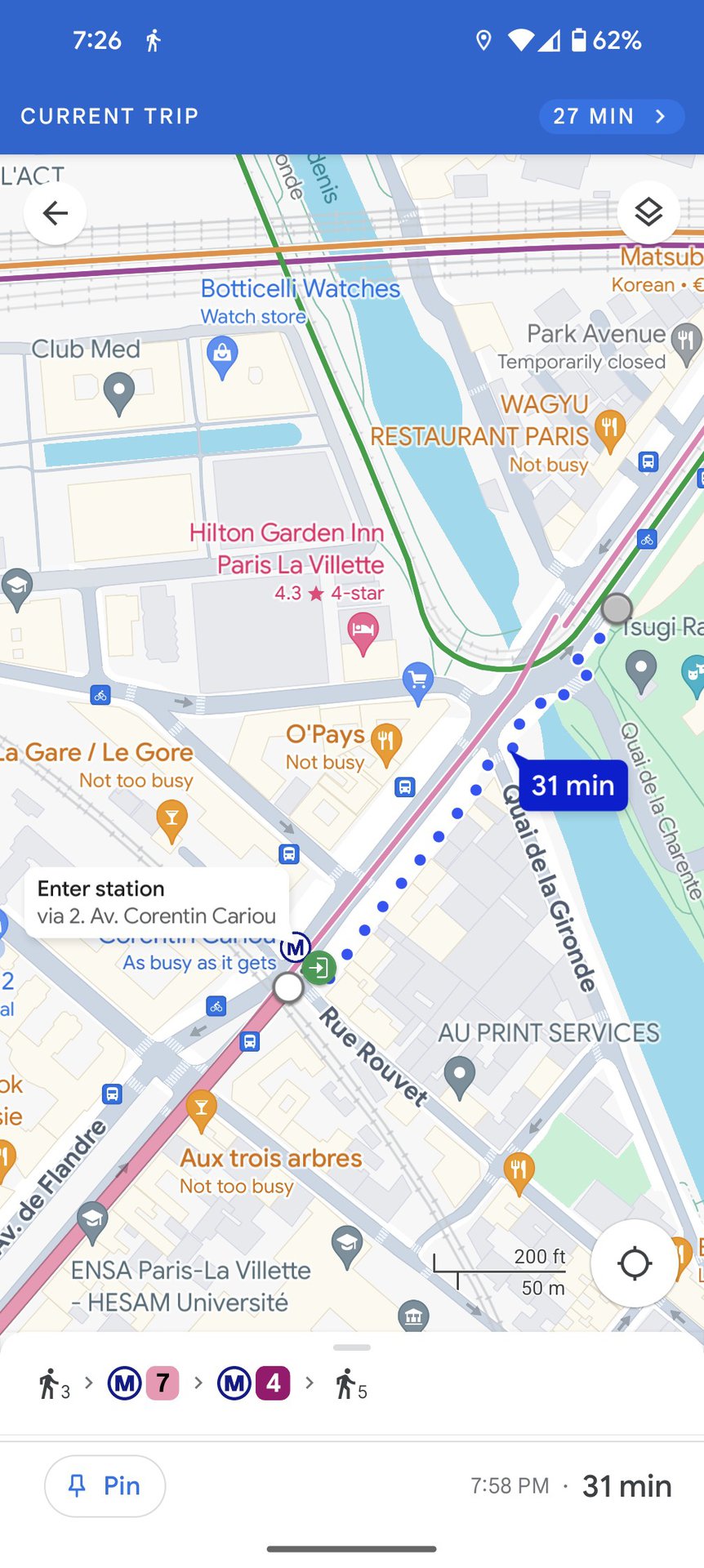Go back using the arrow button

pyautogui.click(x=56, y=213)
